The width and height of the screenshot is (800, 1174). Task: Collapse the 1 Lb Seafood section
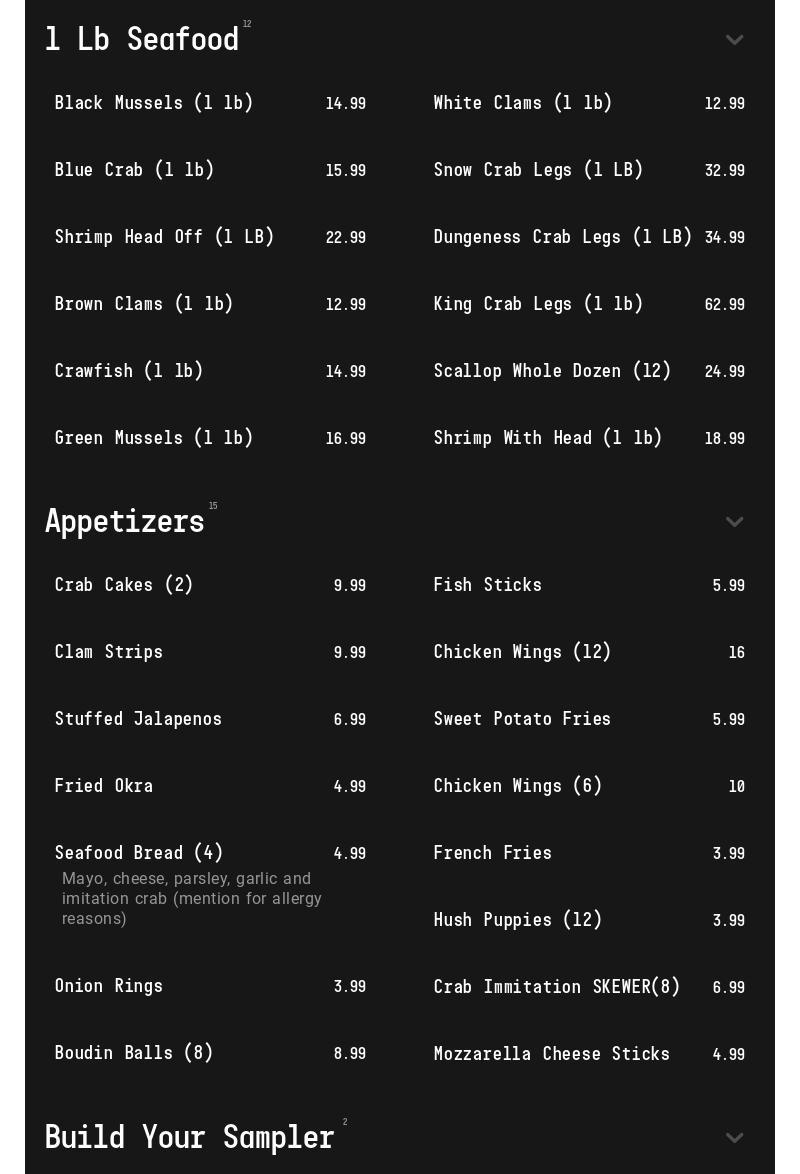coord(734,40)
